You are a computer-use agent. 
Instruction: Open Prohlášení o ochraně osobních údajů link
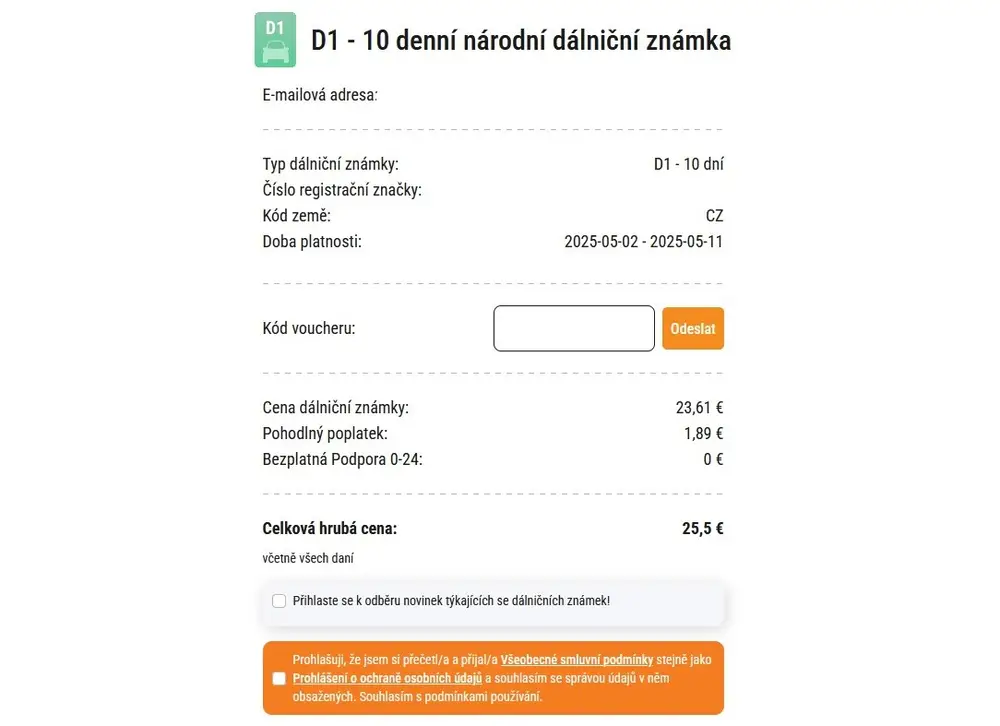(387, 678)
